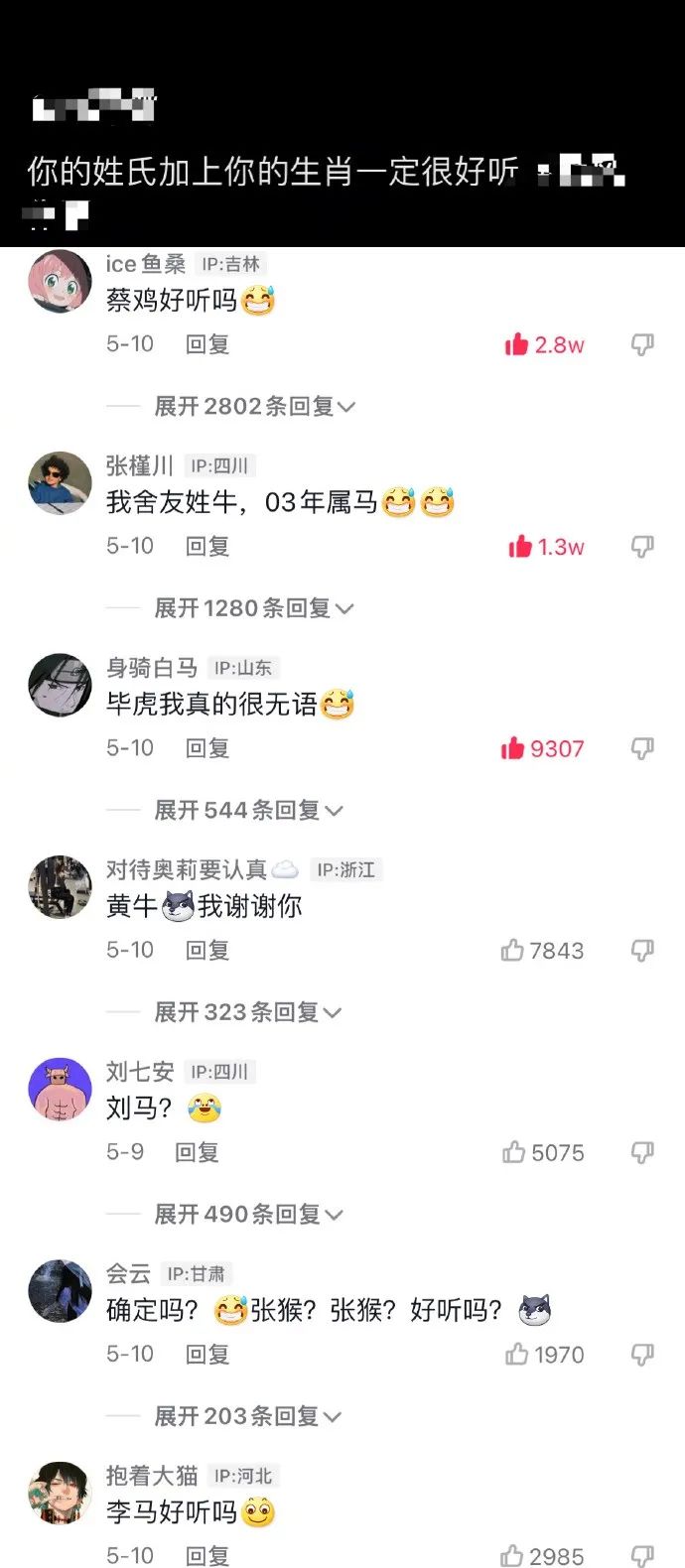685x1568 pixels.
Task: Like the comment by ice鱼桑
Action: click(516, 344)
